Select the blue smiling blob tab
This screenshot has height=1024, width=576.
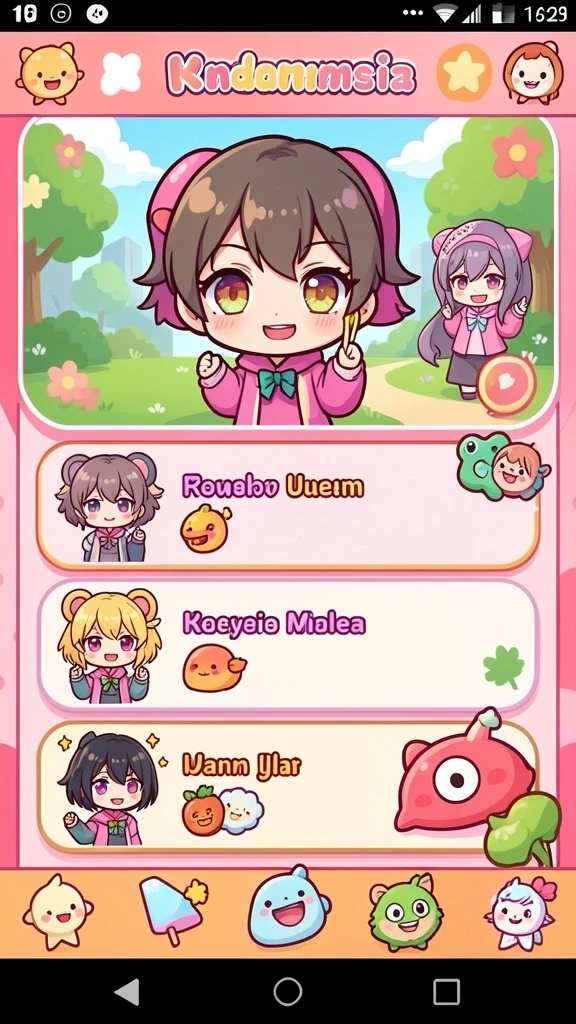pyautogui.click(x=289, y=906)
